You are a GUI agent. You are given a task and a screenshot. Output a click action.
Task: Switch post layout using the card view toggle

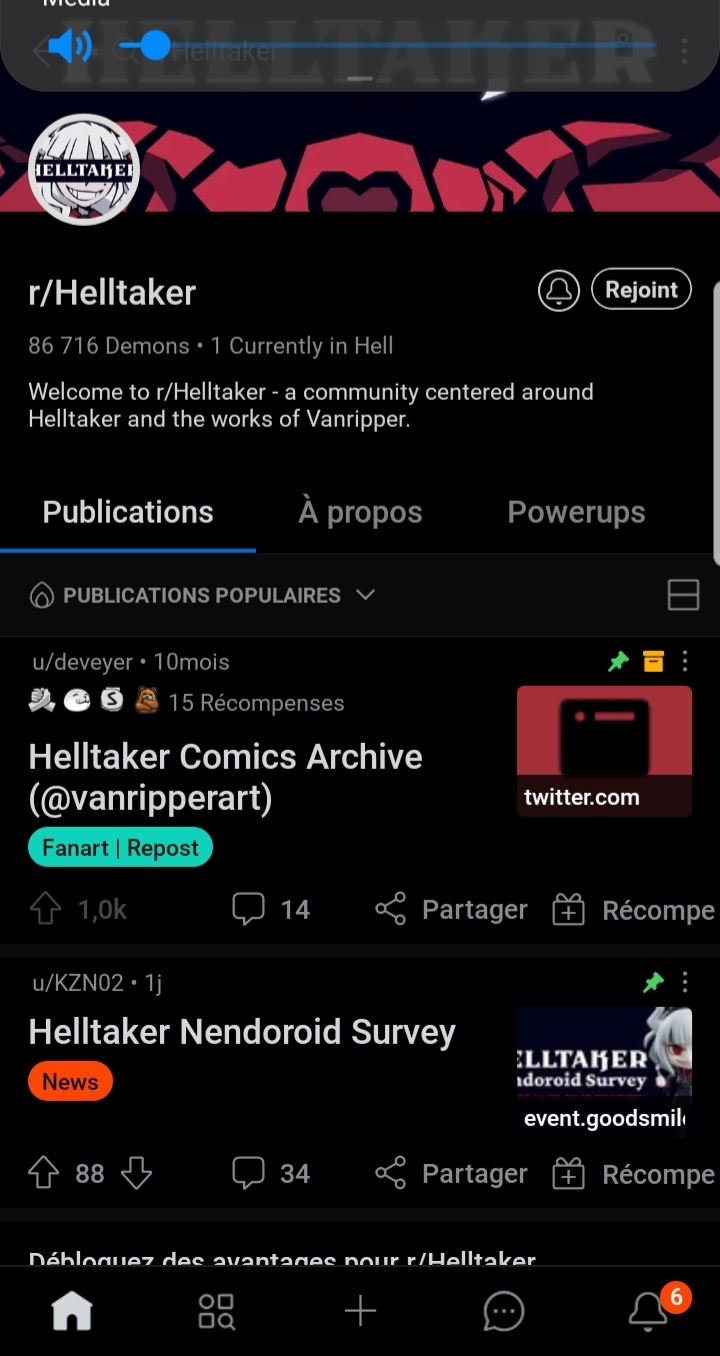pyautogui.click(x=684, y=595)
